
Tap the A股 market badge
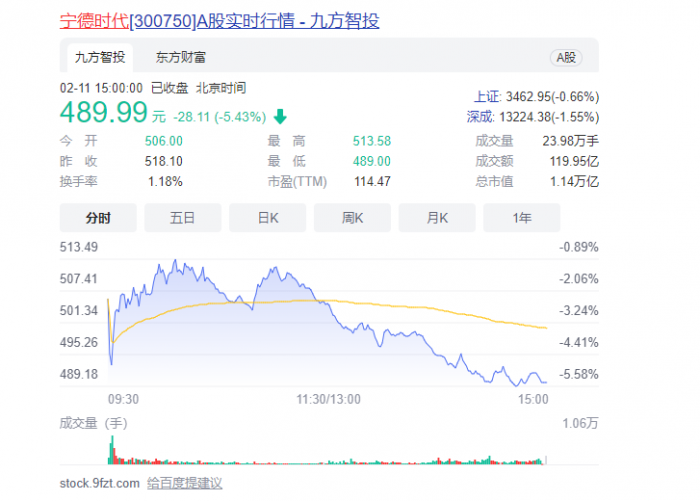pyautogui.click(x=566, y=58)
